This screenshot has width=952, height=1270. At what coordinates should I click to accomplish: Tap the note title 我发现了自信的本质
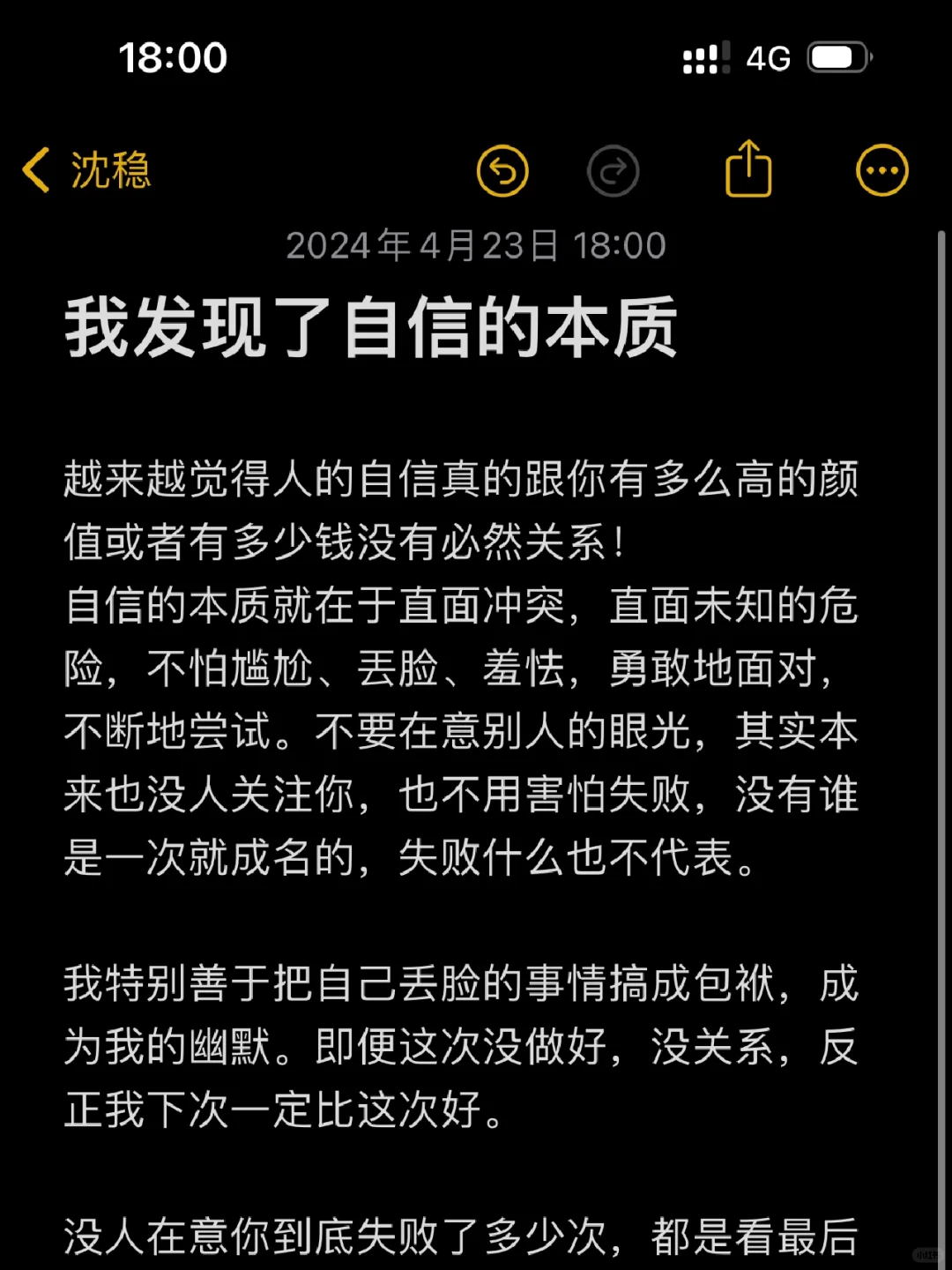click(x=370, y=329)
